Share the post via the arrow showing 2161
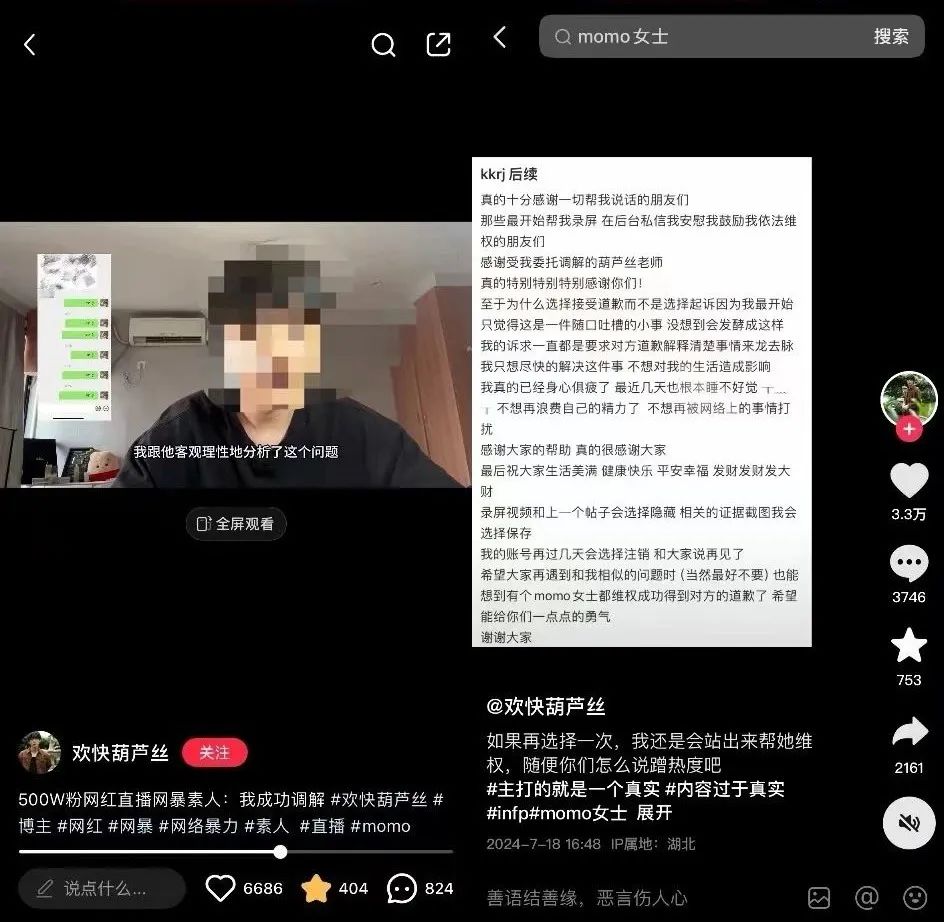 (x=908, y=735)
